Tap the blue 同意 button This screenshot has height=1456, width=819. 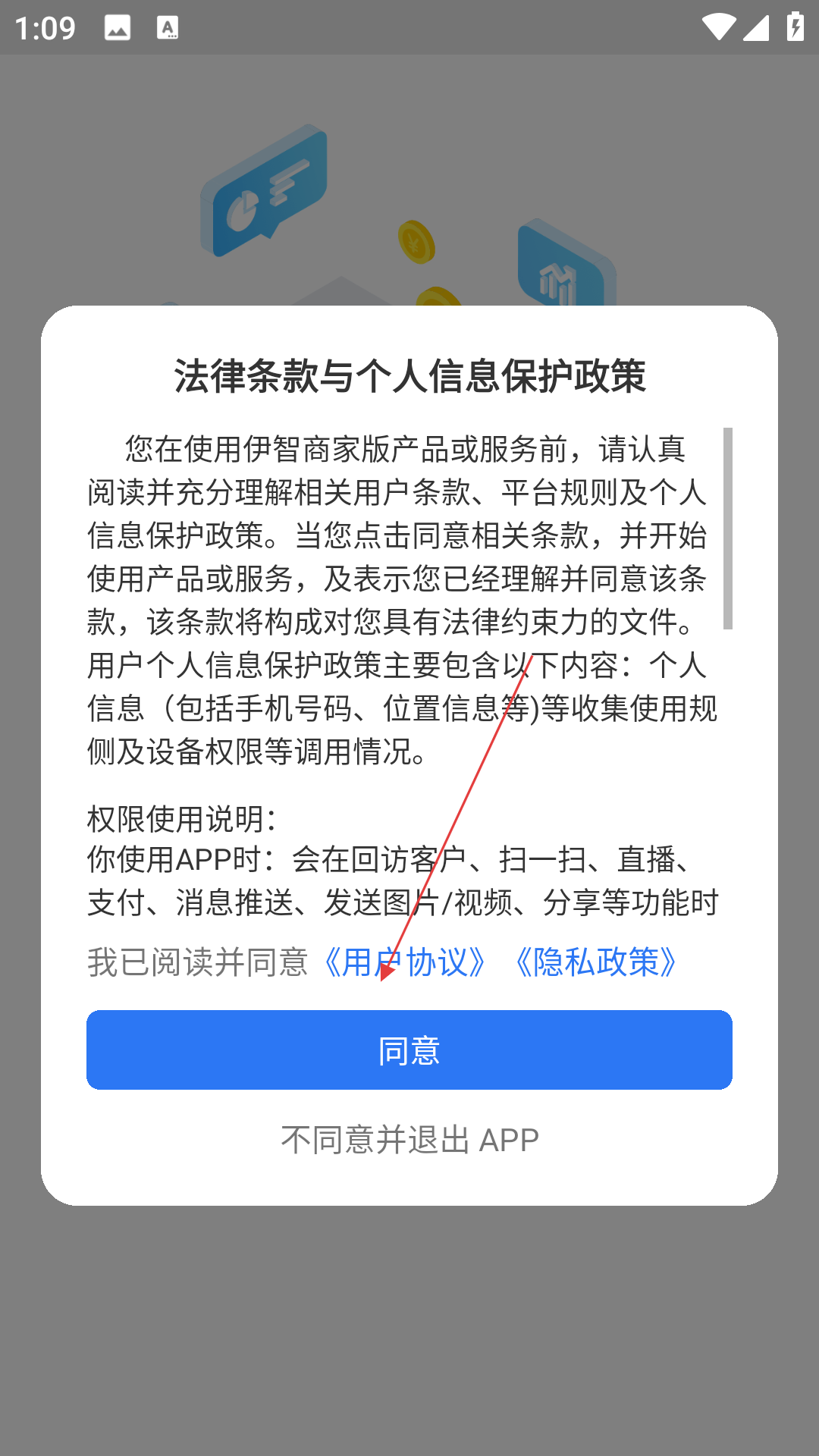point(409,1050)
